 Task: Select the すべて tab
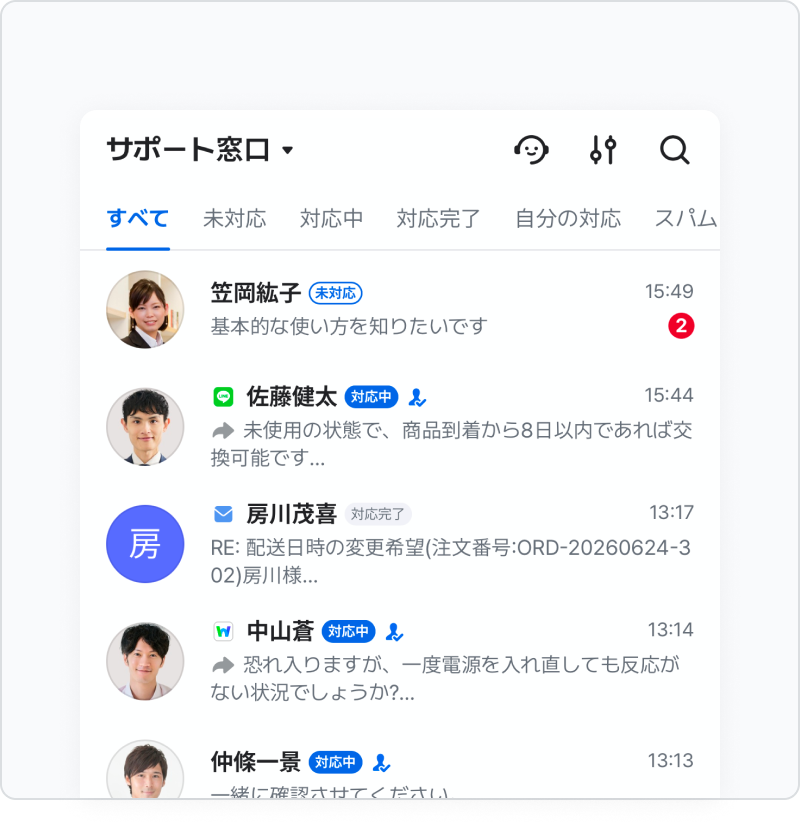click(x=138, y=219)
